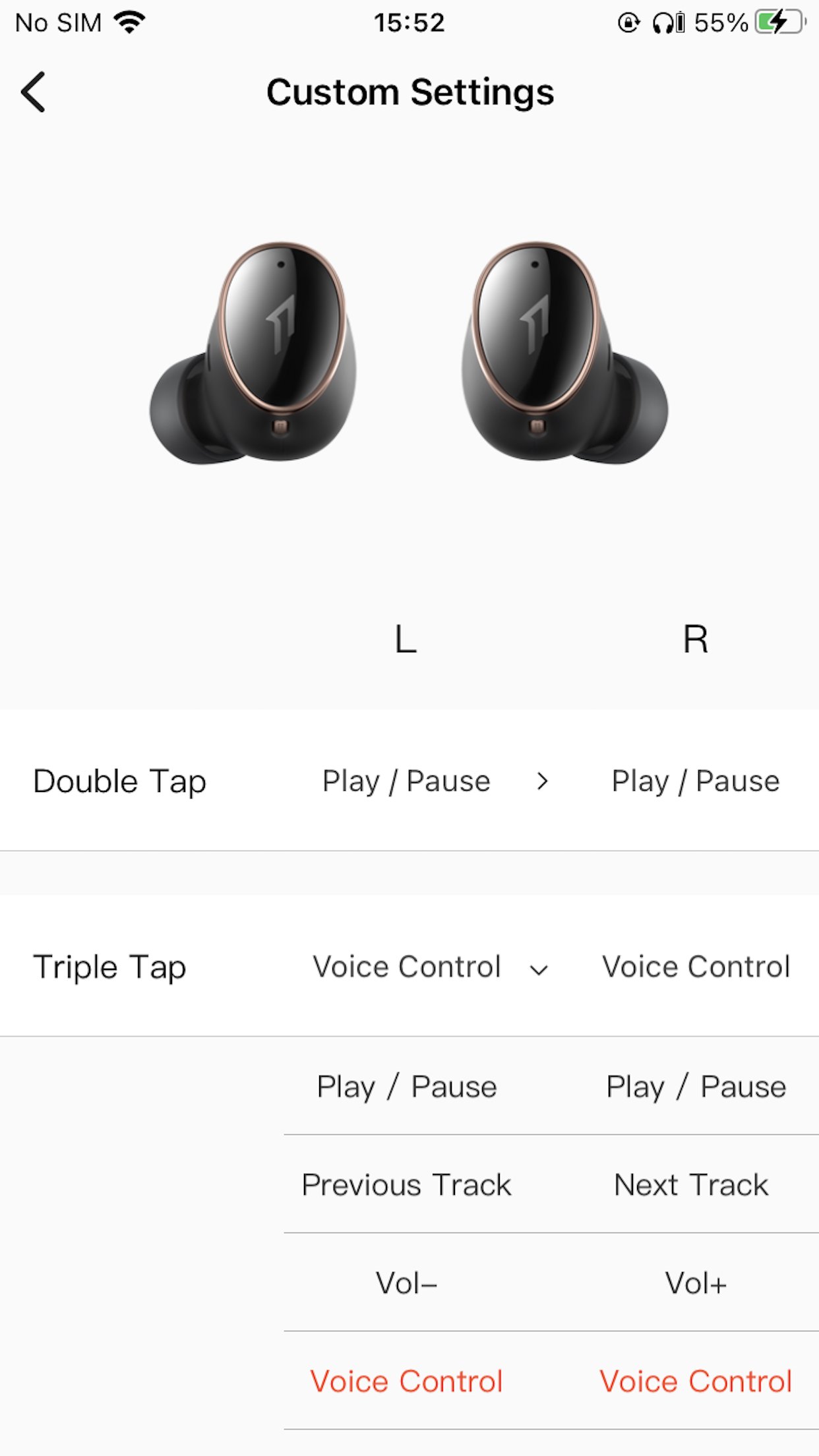Set right triple tap to Vol+
The image size is (819, 1456).
pos(696,1283)
